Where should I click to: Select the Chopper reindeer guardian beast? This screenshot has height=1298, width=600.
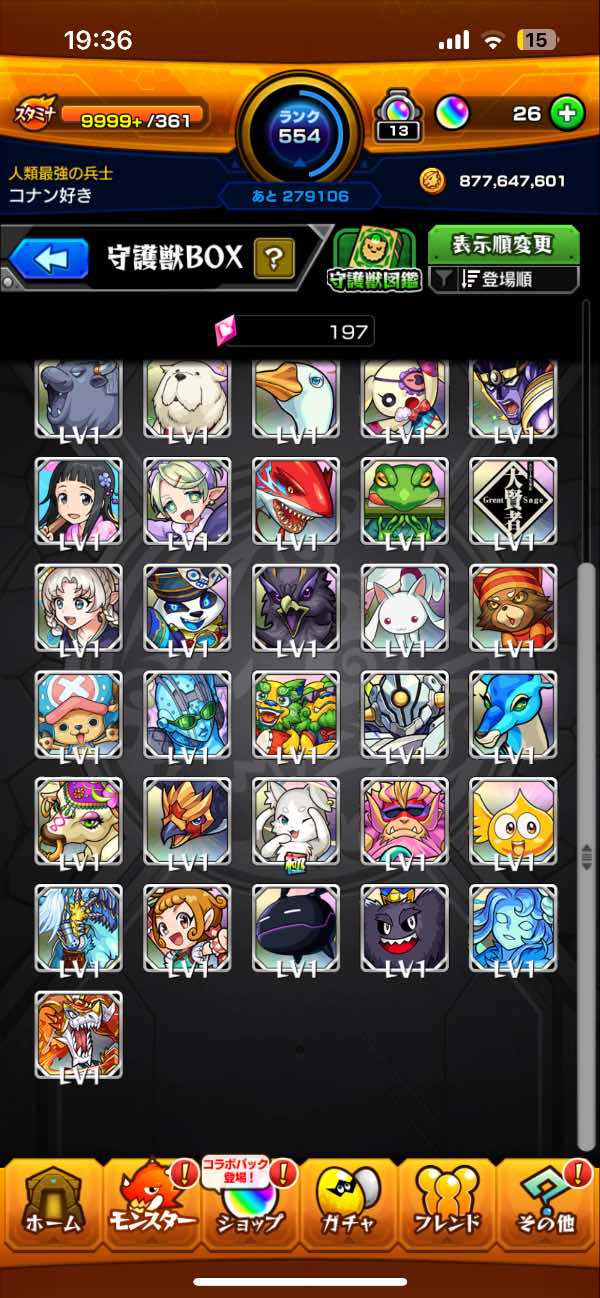(x=79, y=715)
